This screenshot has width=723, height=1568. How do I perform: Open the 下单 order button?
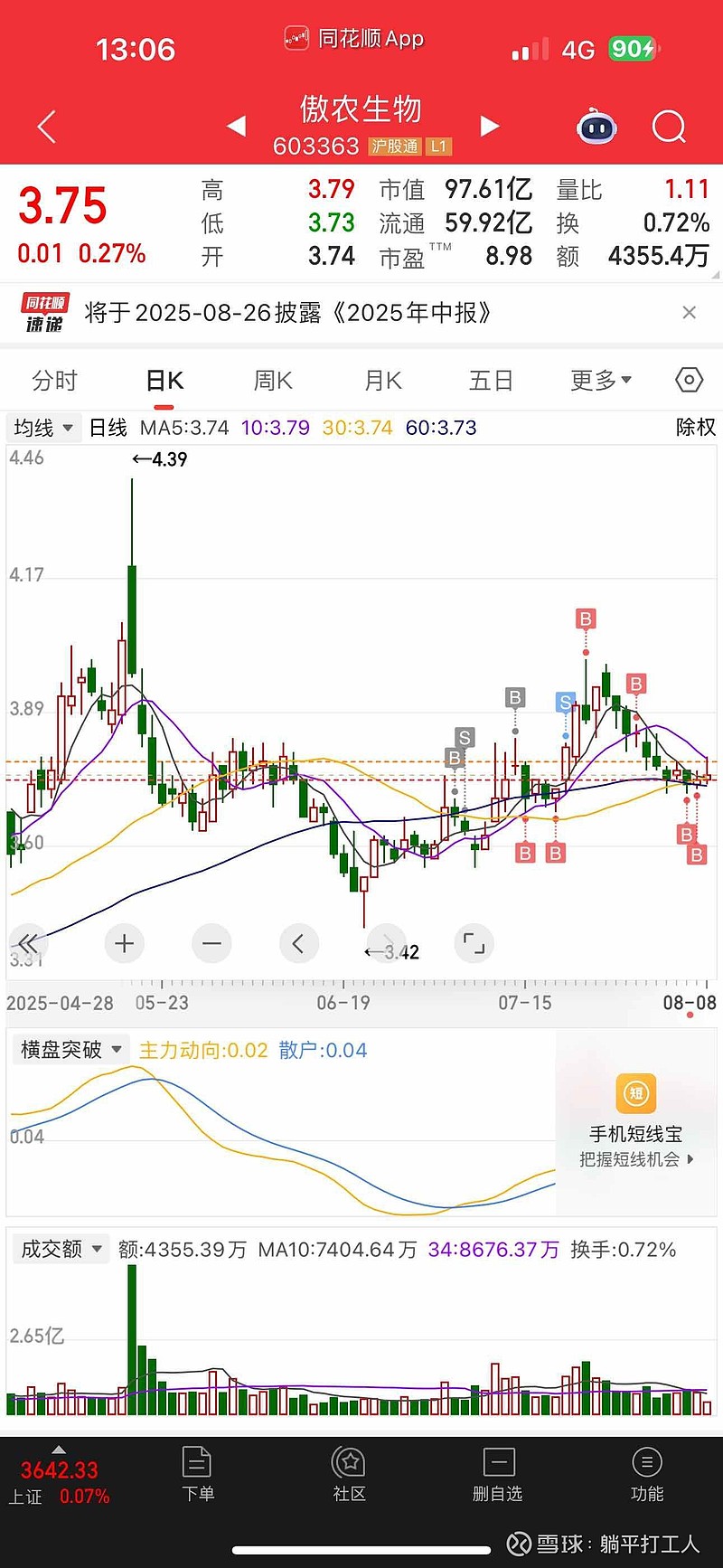pos(197,1476)
